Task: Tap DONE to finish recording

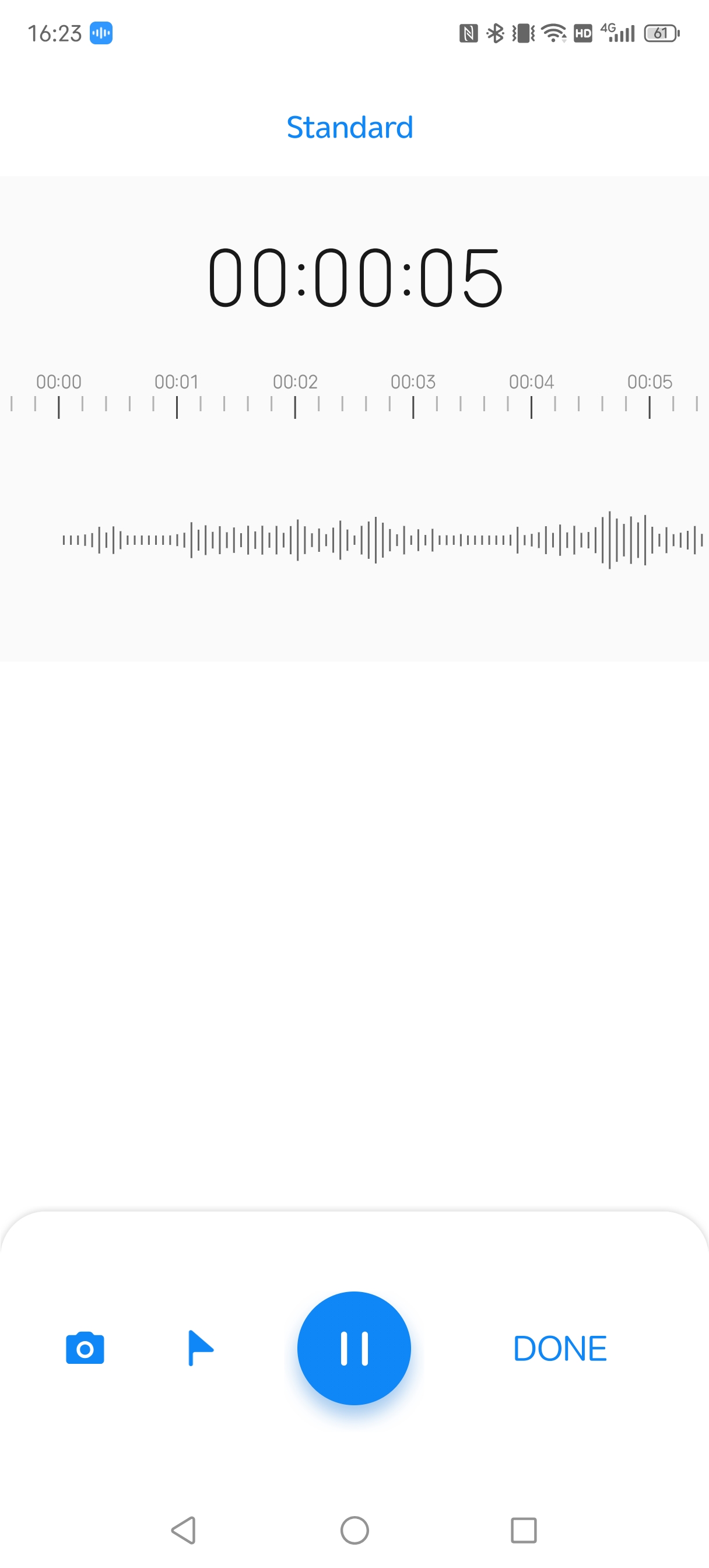Action: click(x=559, y=1348)
